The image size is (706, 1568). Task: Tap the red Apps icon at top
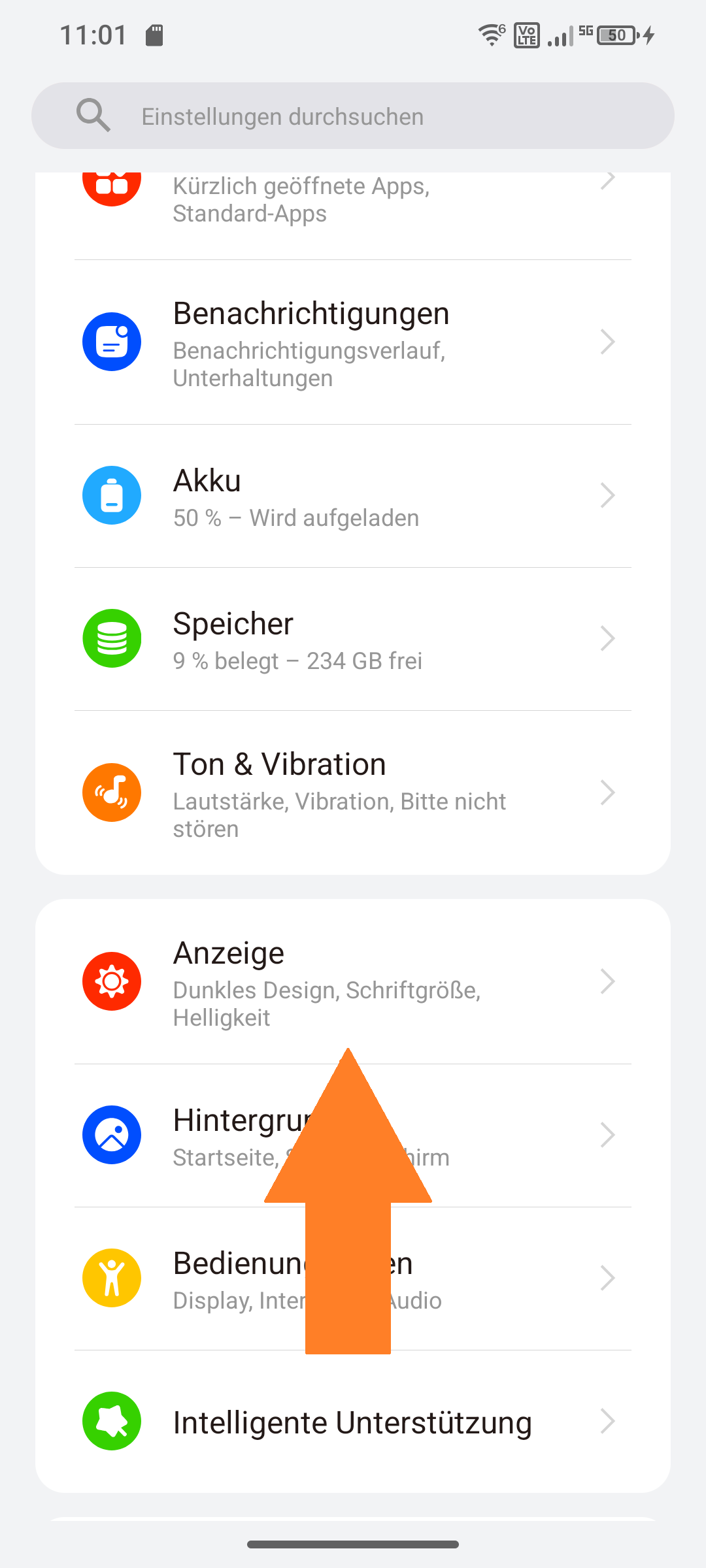(111, 186)
